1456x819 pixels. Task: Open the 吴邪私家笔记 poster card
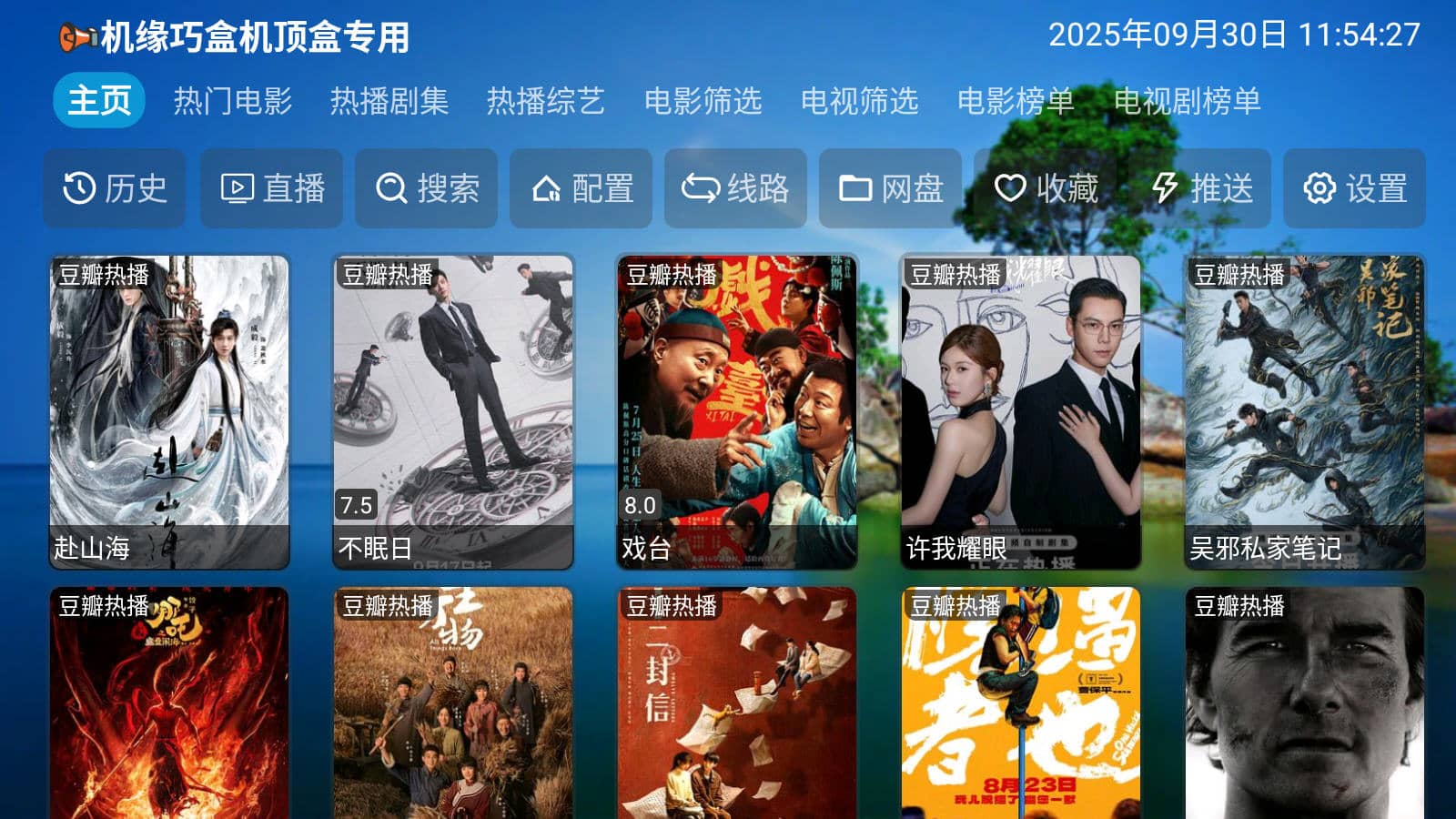1305,411
